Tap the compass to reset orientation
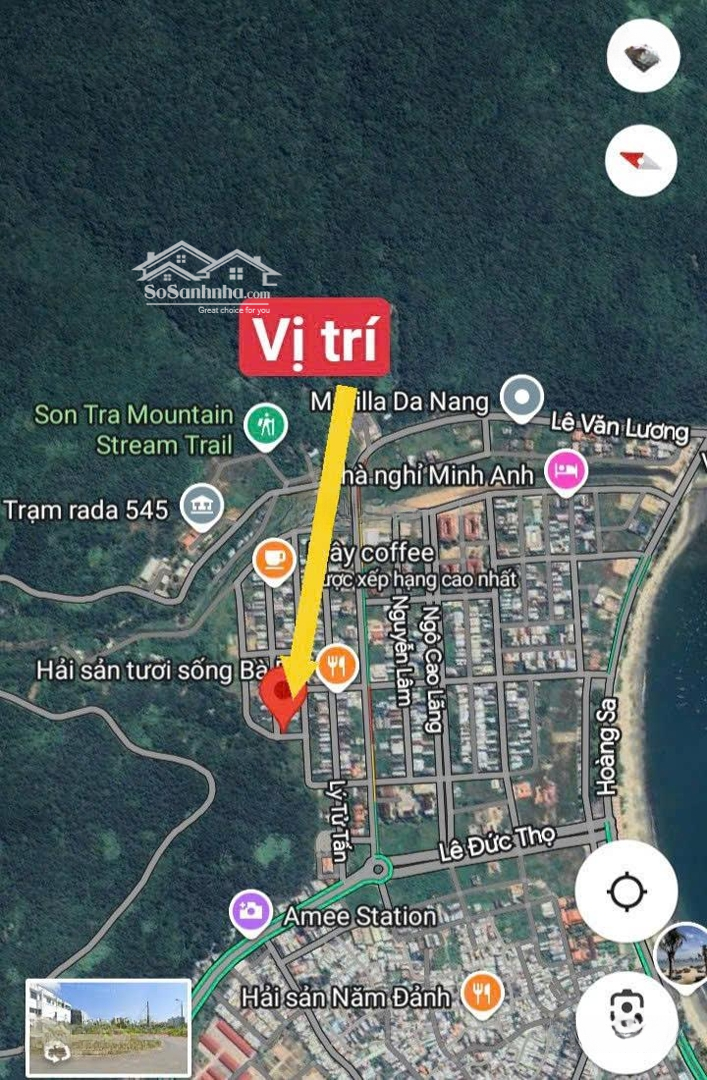 (x=641, y=160)
